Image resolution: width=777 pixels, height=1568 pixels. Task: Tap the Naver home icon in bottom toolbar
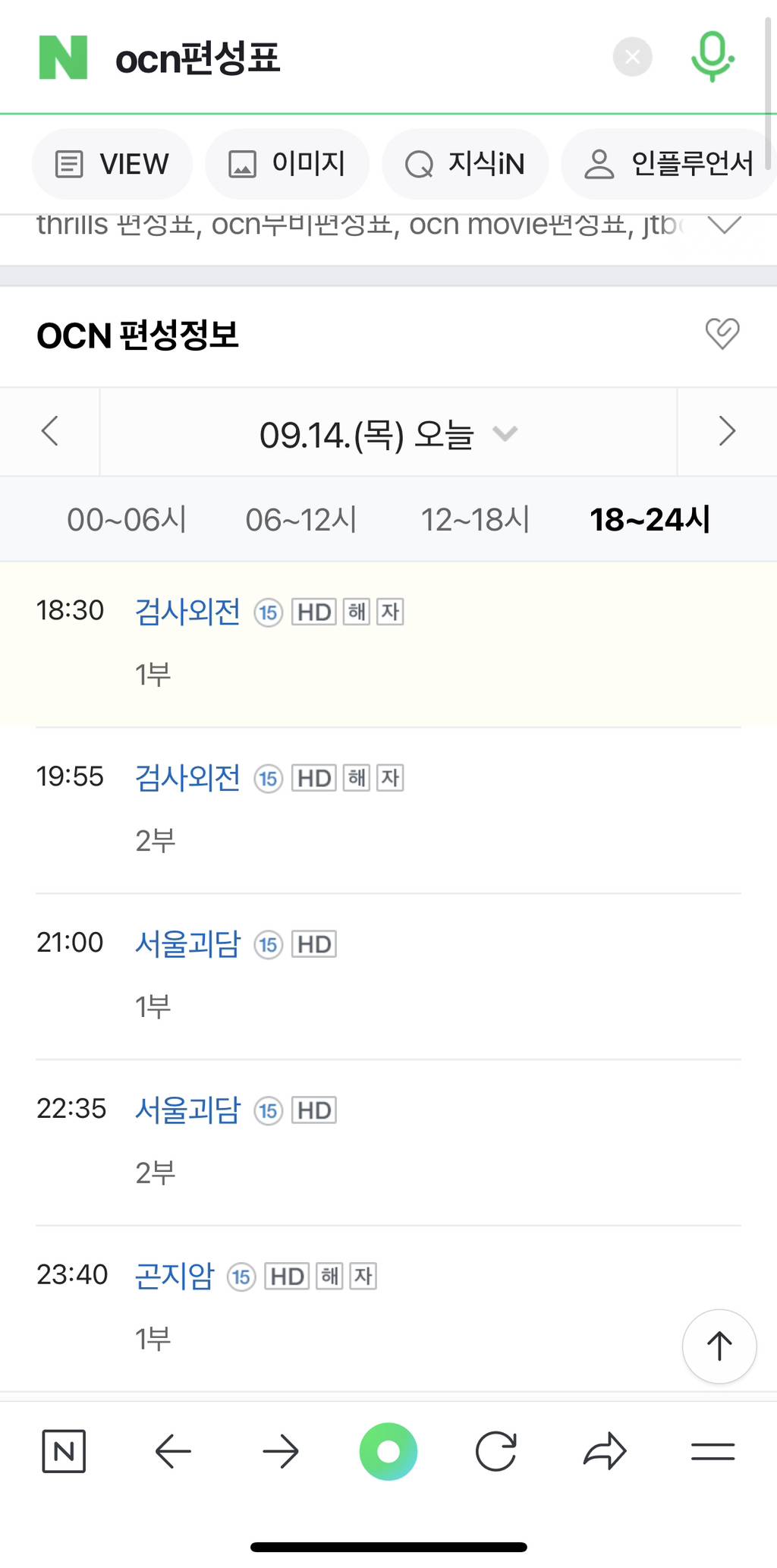64,1451
